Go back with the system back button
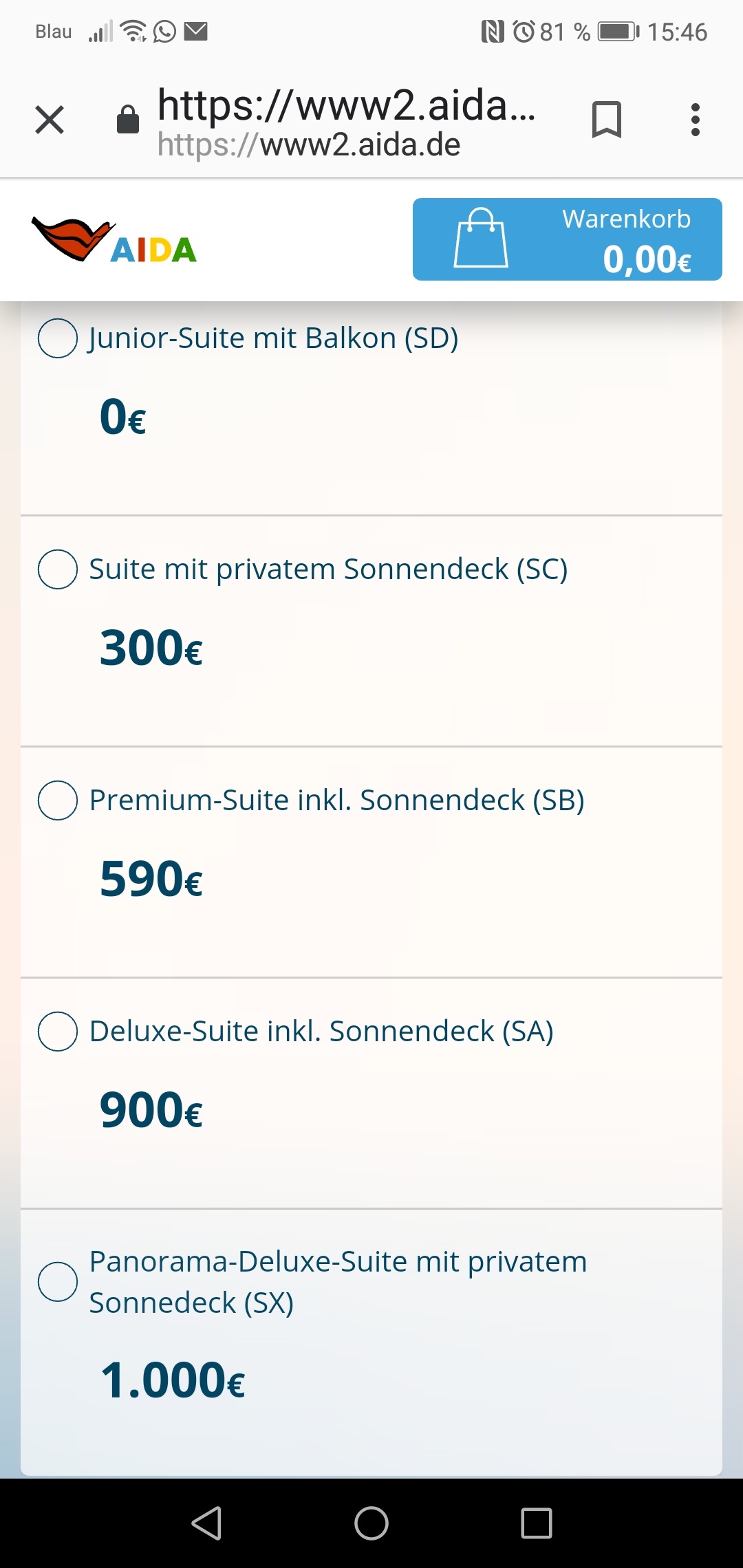Screen dimensions: 743x1568 (206, 1523)
